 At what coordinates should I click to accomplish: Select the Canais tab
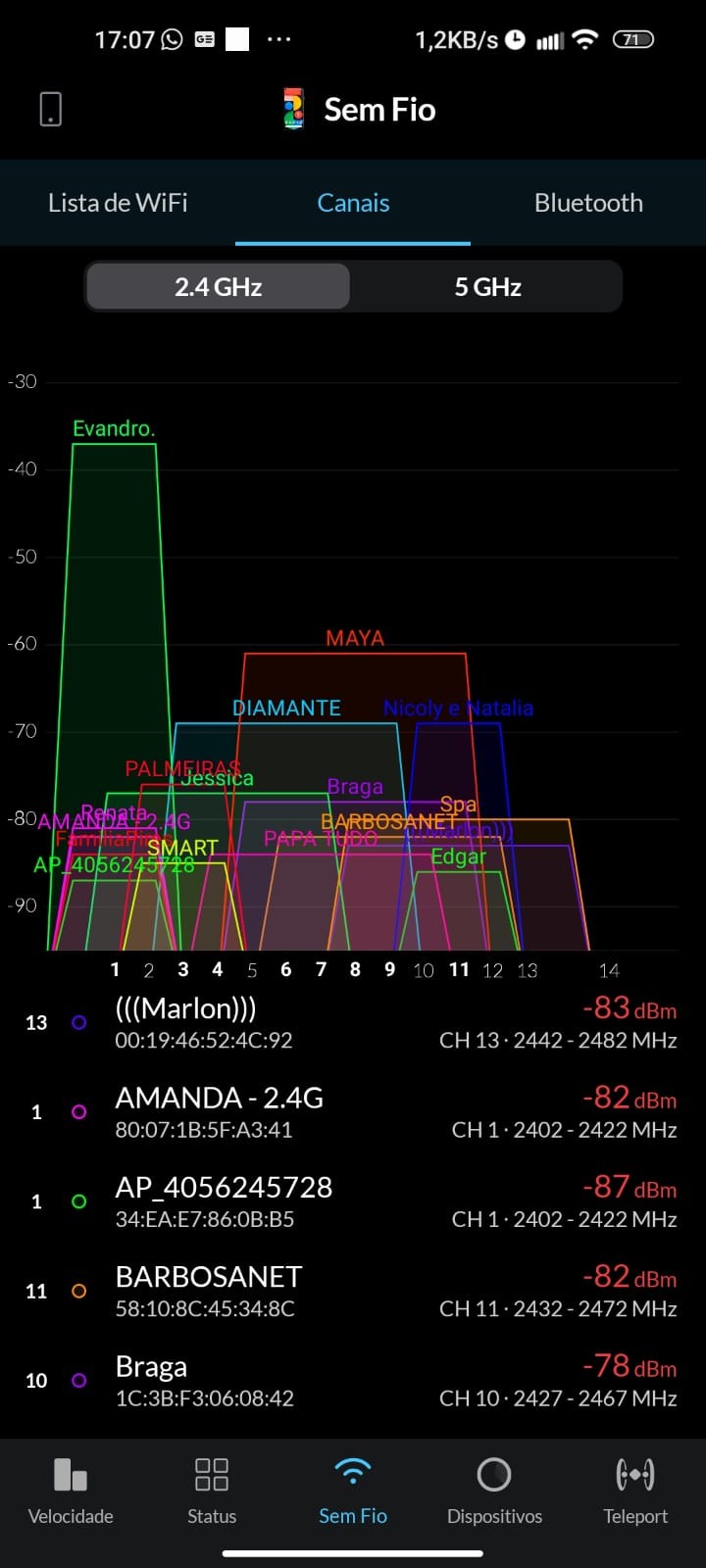[353, 203]
